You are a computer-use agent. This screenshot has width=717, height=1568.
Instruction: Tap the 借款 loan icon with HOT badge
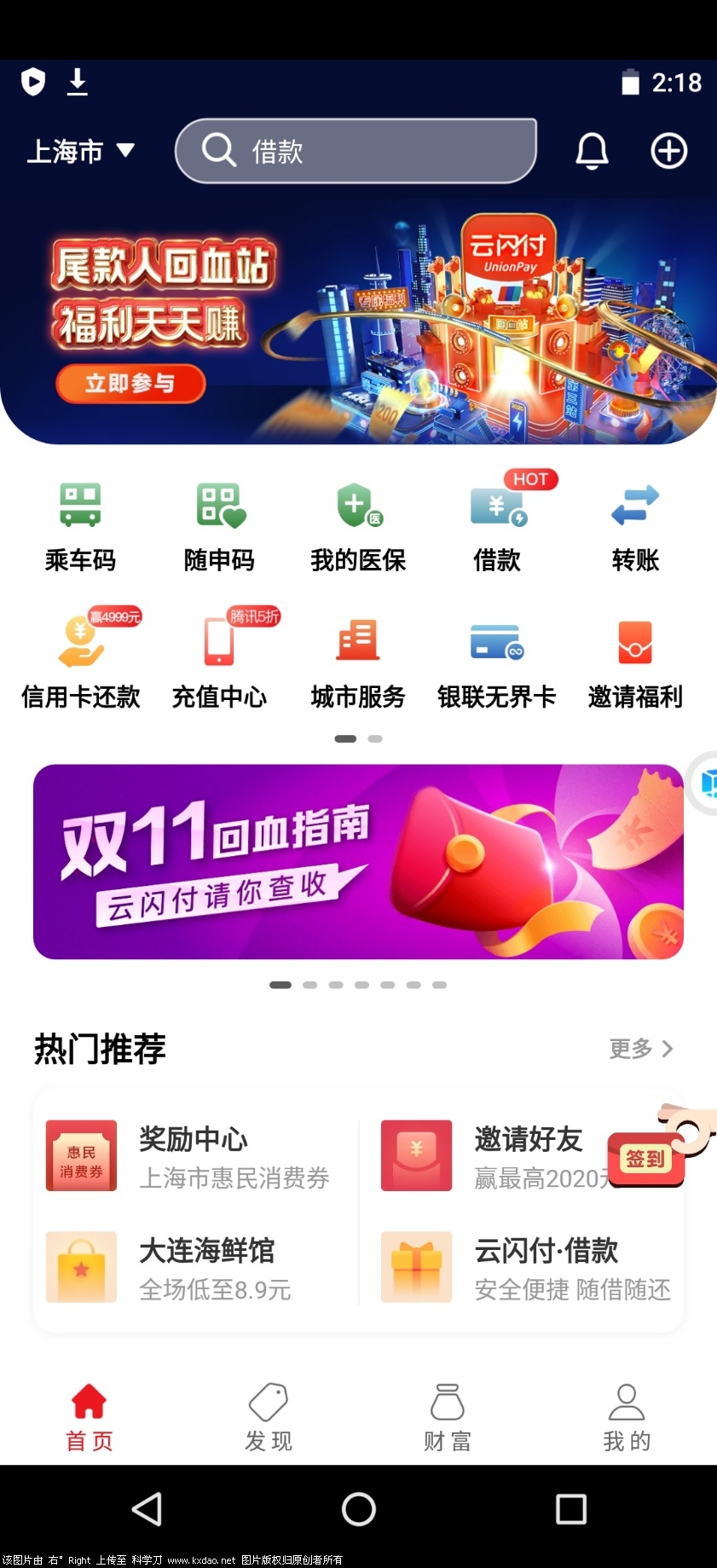(x=497, y=524)
